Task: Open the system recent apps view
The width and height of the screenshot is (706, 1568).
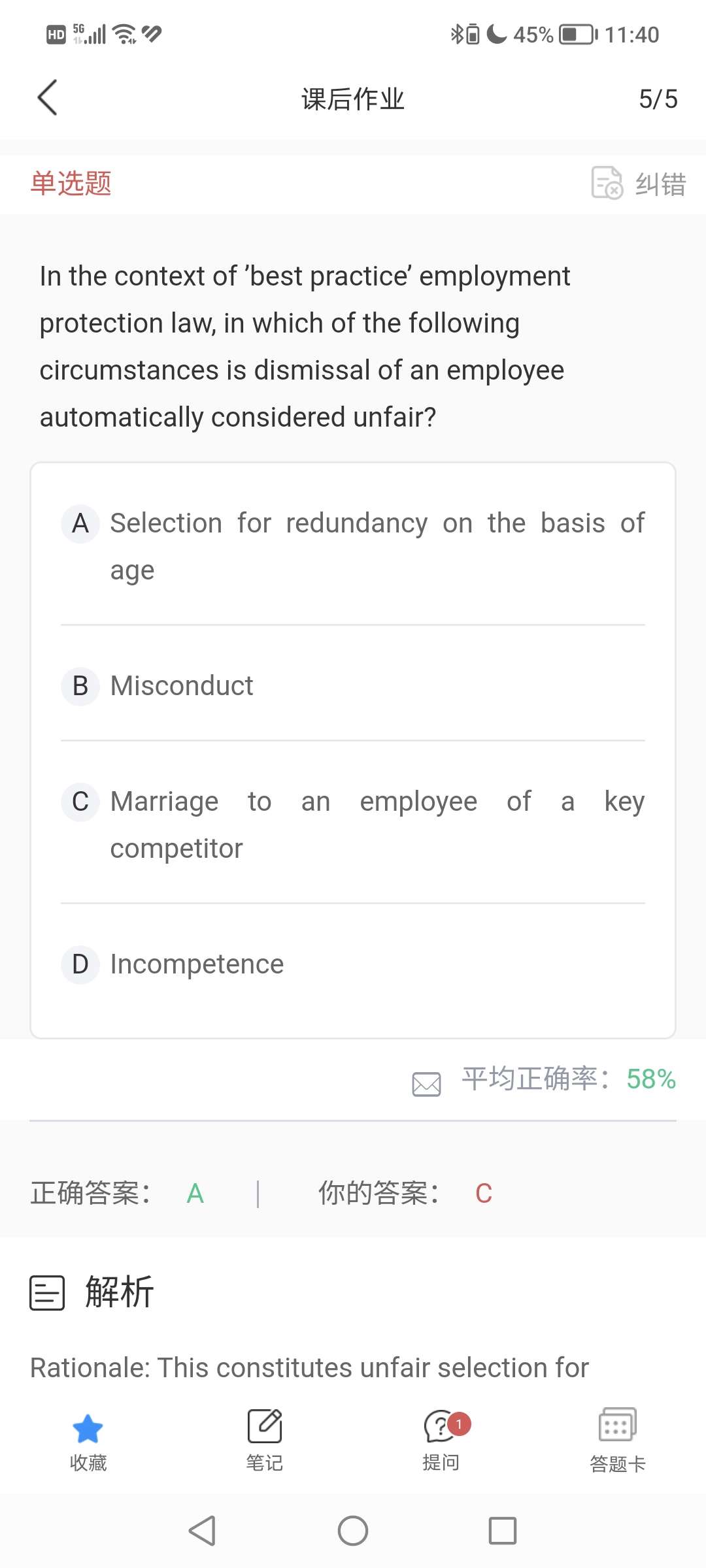Action: (503, 1531)
